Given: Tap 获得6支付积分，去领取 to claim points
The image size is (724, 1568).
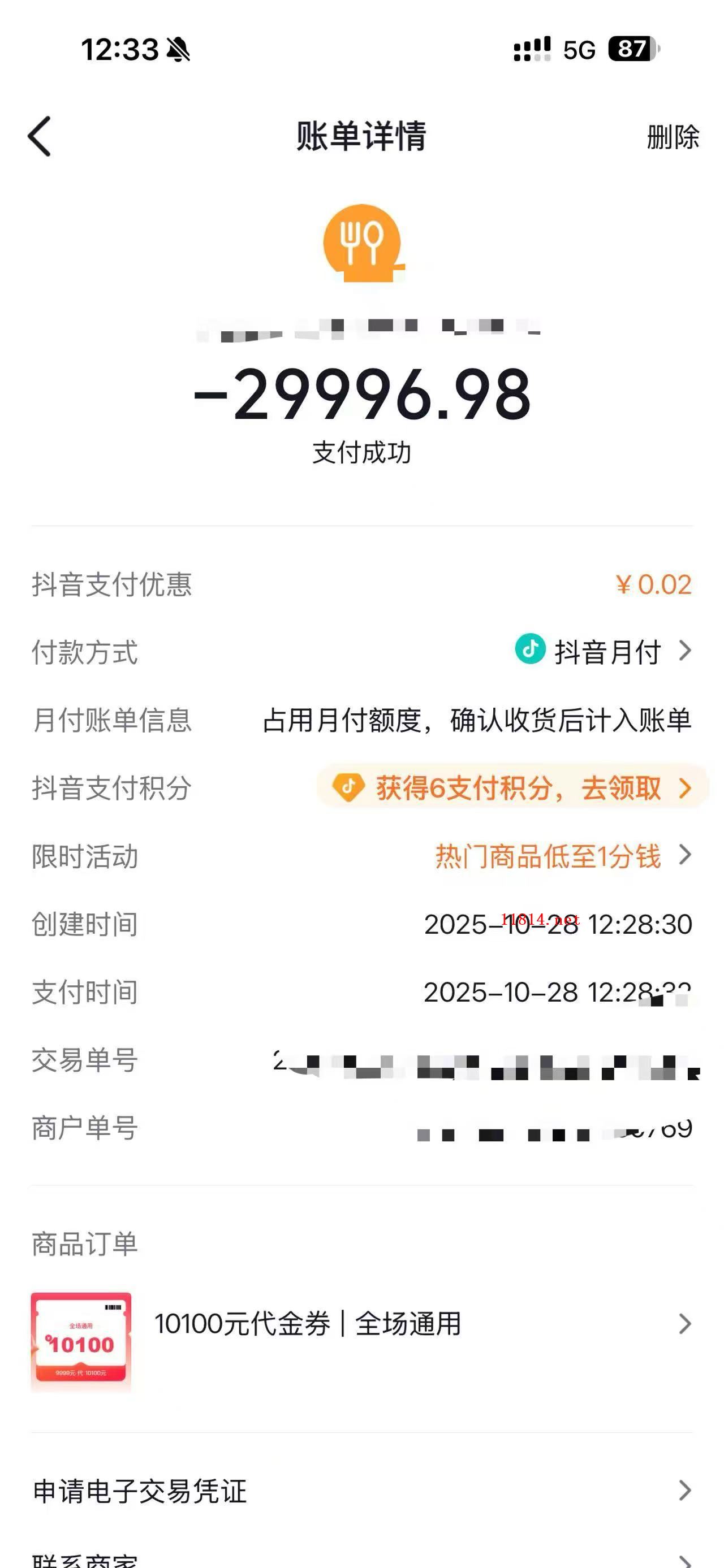Looking at the screenshot, I should pyautogui.click(x=511, y=789).
